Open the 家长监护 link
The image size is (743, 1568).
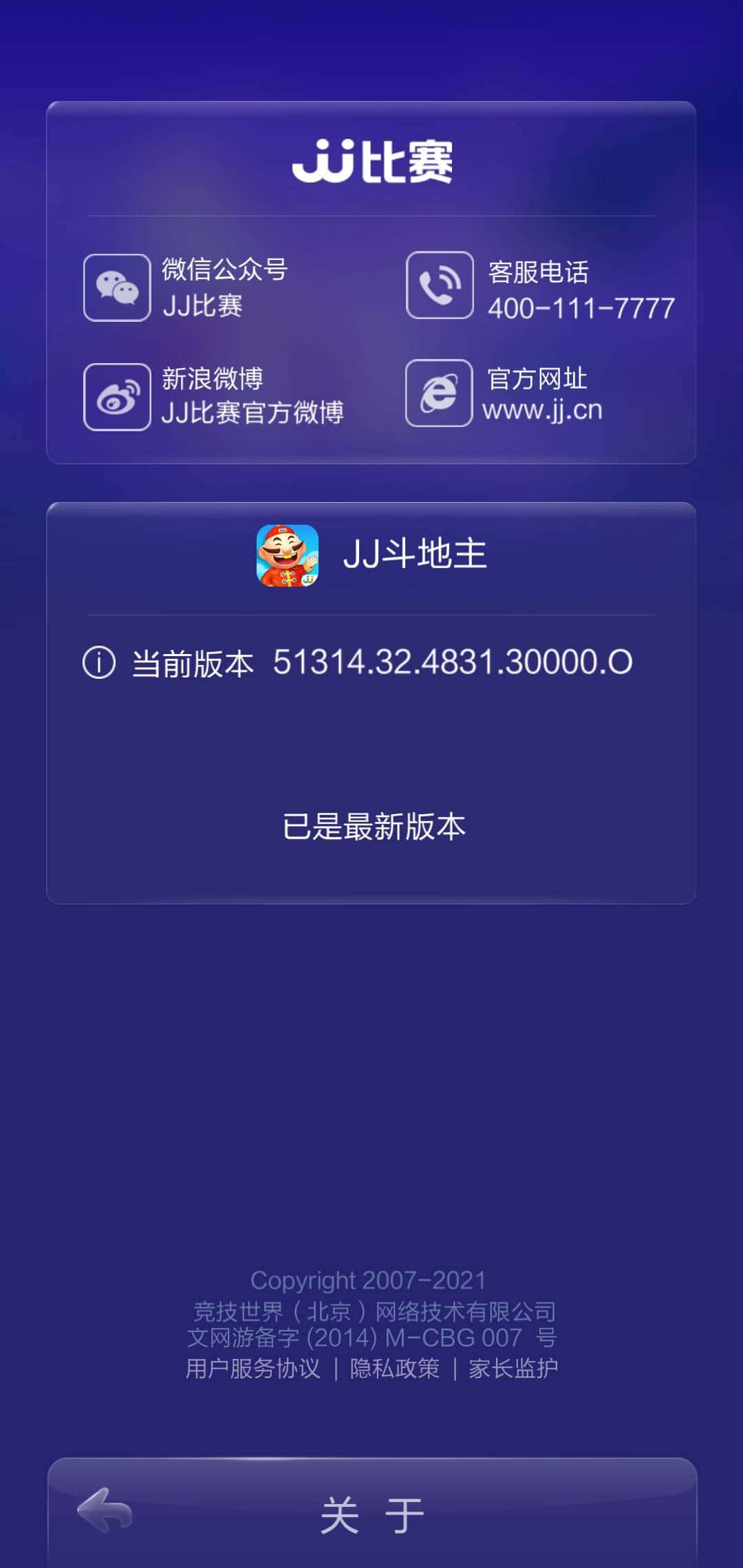tap(514, 1368)
